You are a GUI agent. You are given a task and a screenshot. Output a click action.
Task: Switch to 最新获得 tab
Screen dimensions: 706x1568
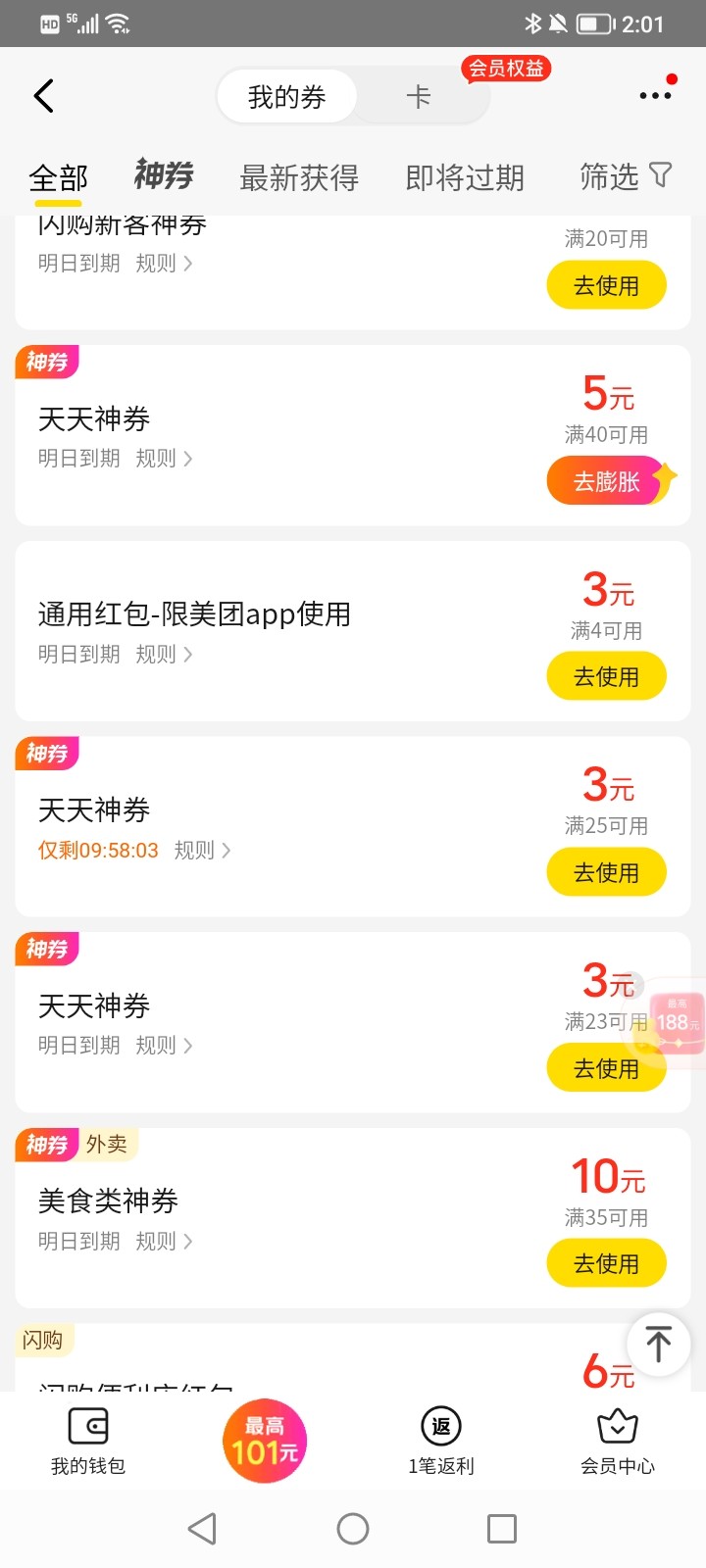(299, 177)
